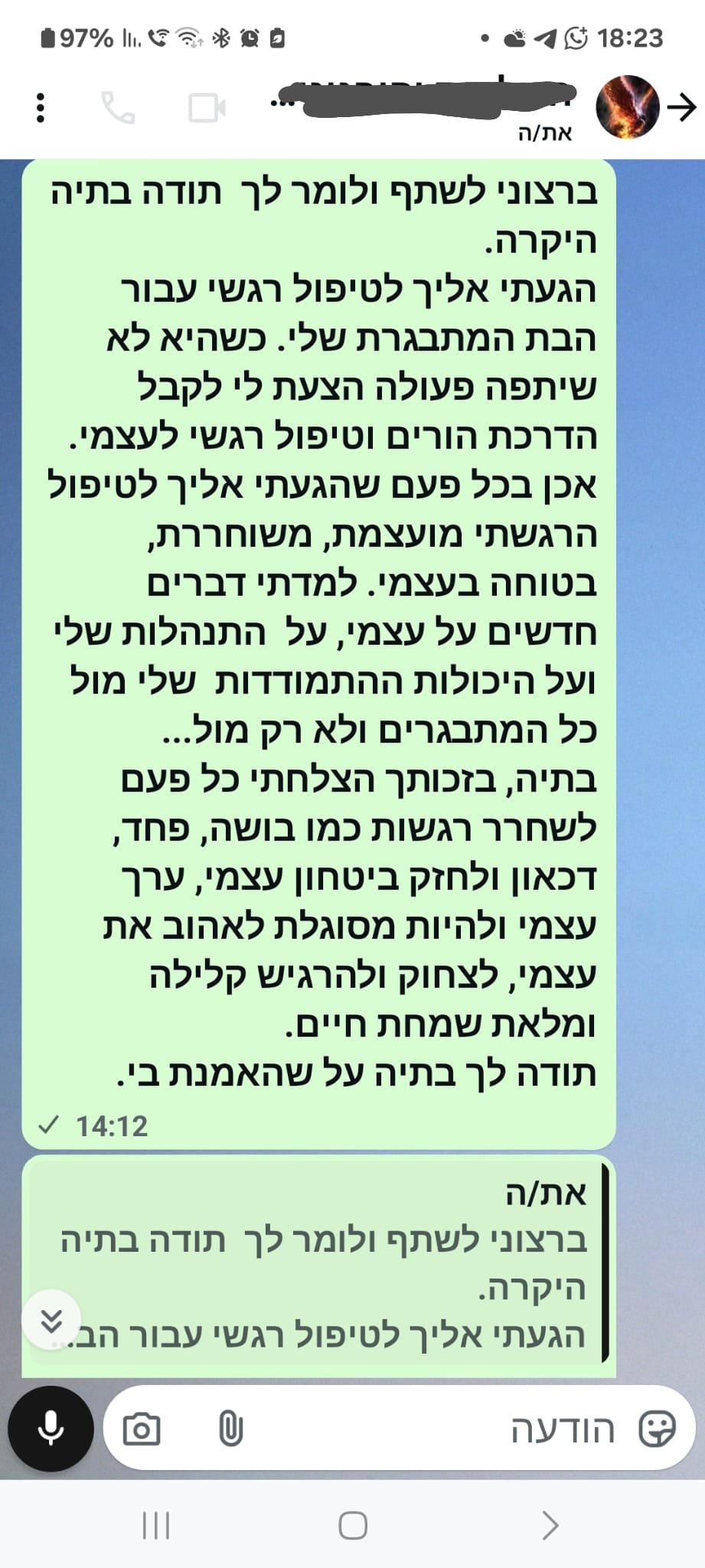The width and height of the screenshot is (705, 1568).
Task: Start a video call
Action: pyautogui.click(x=207, y=108)
